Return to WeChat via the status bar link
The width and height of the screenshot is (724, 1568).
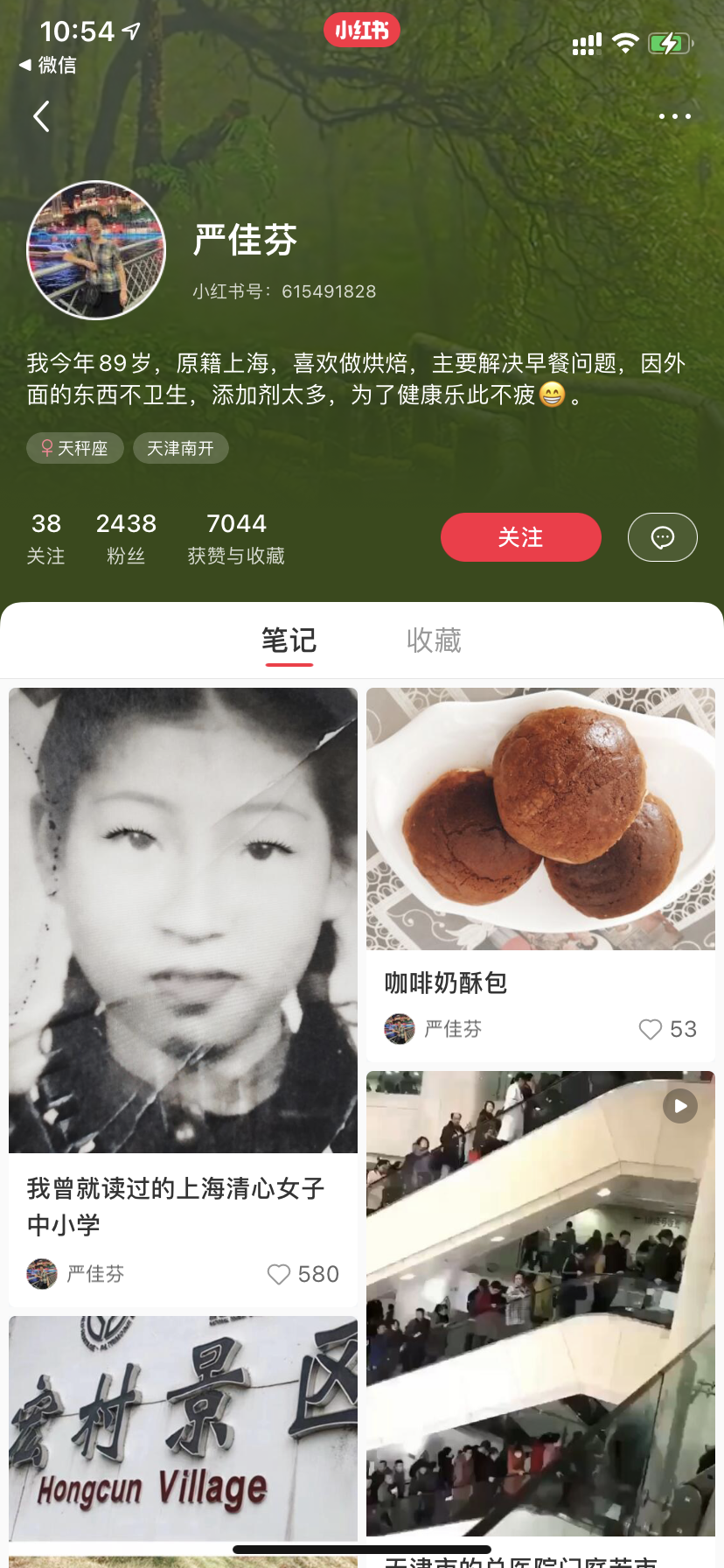(x=49, y=65)
